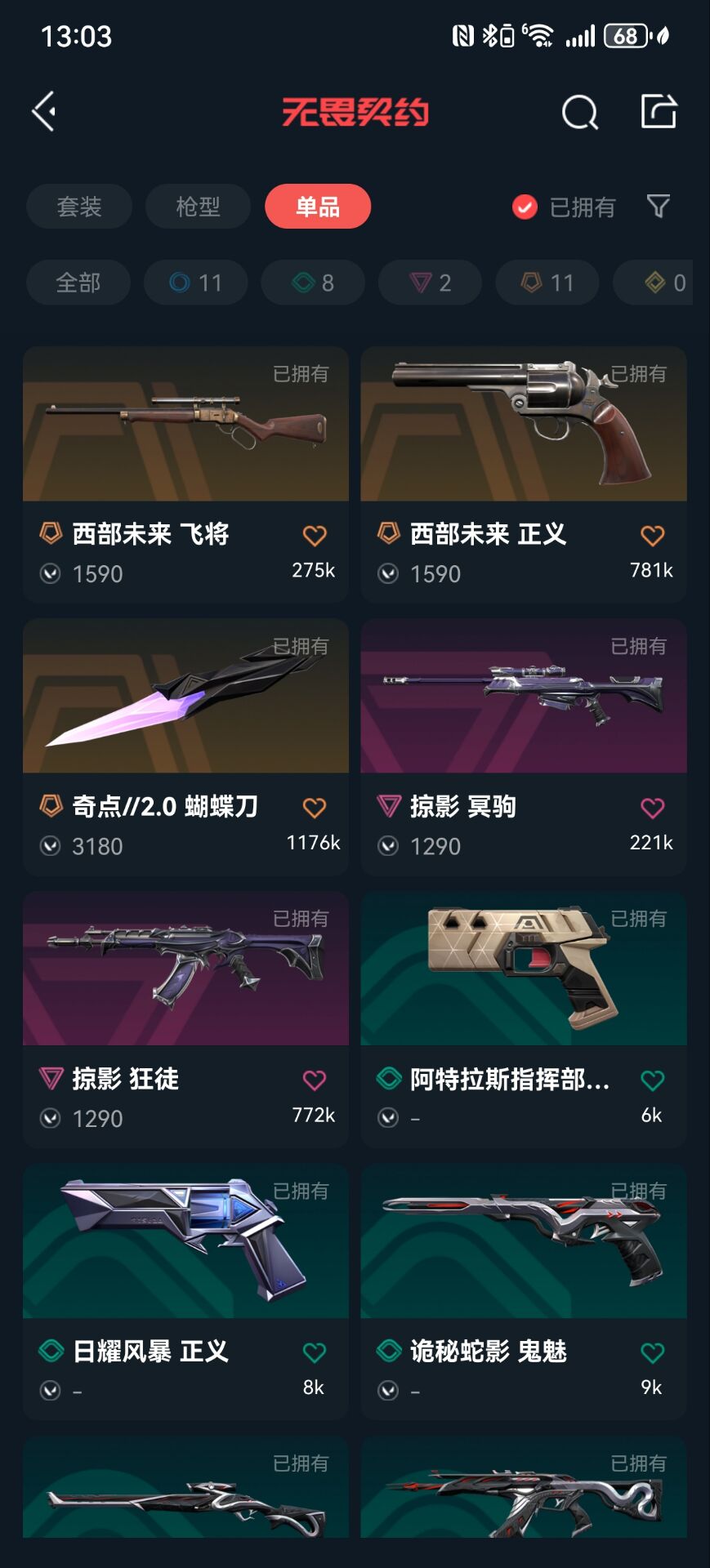The height and width of the screenshot is (1568, 710).
Task: Switch to the 套装 tab
Action: click(79, 207)
